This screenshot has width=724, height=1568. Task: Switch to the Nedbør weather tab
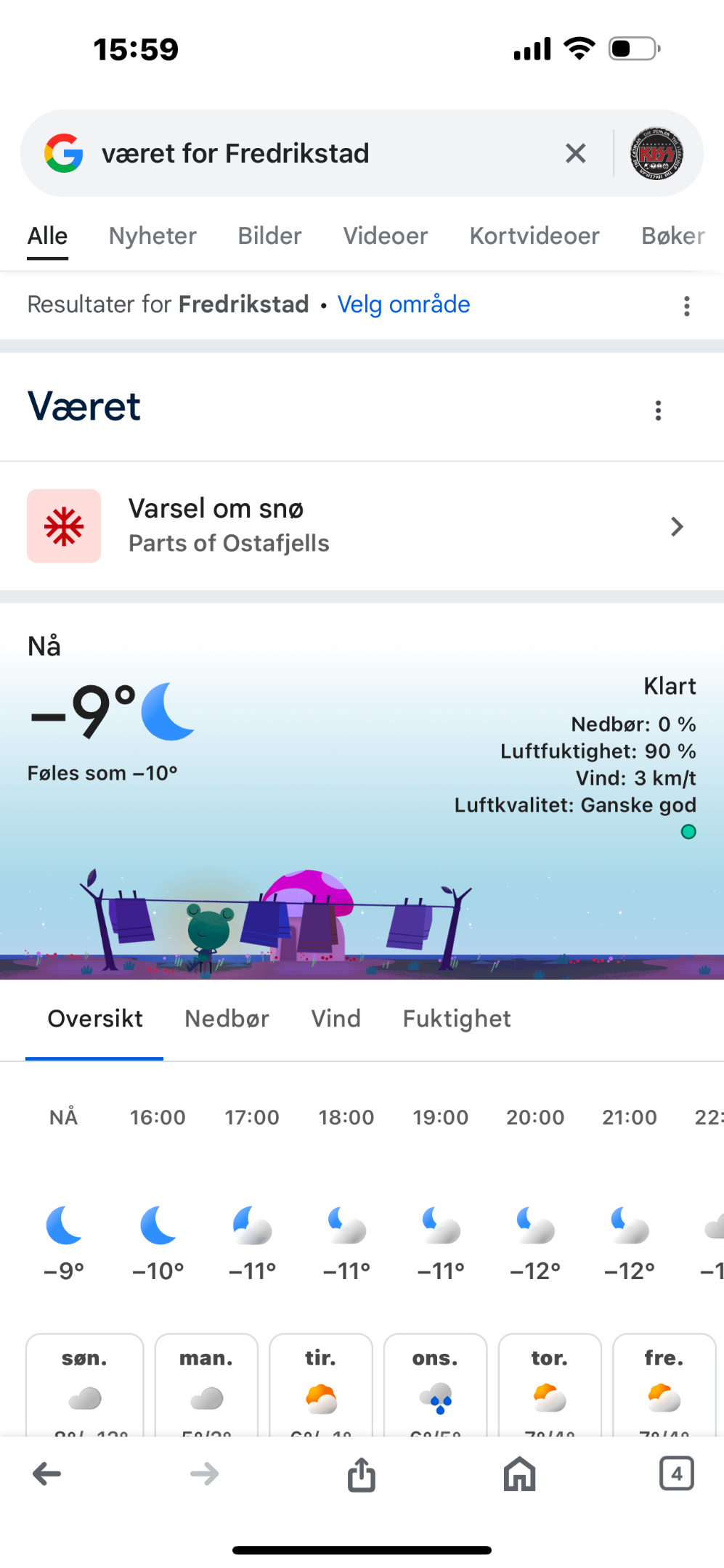tap(227, 1018)
